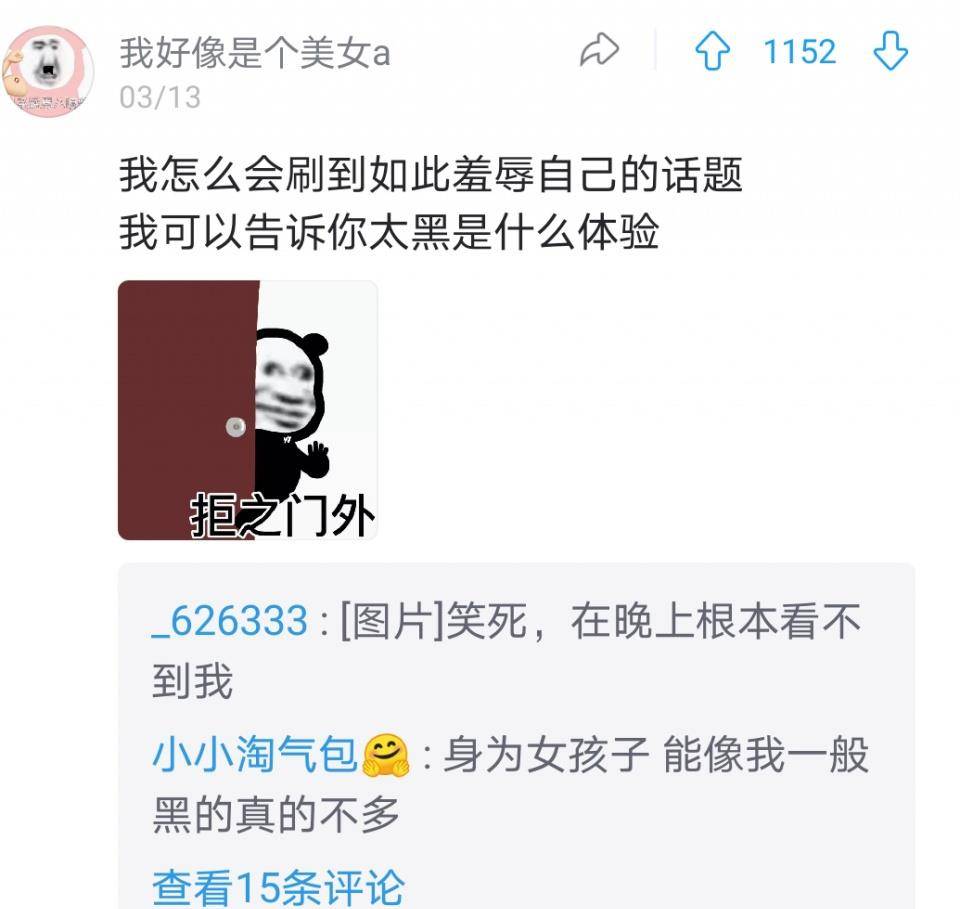Open the profile of replier _626333
960x909 pixels.
[229, 622]
